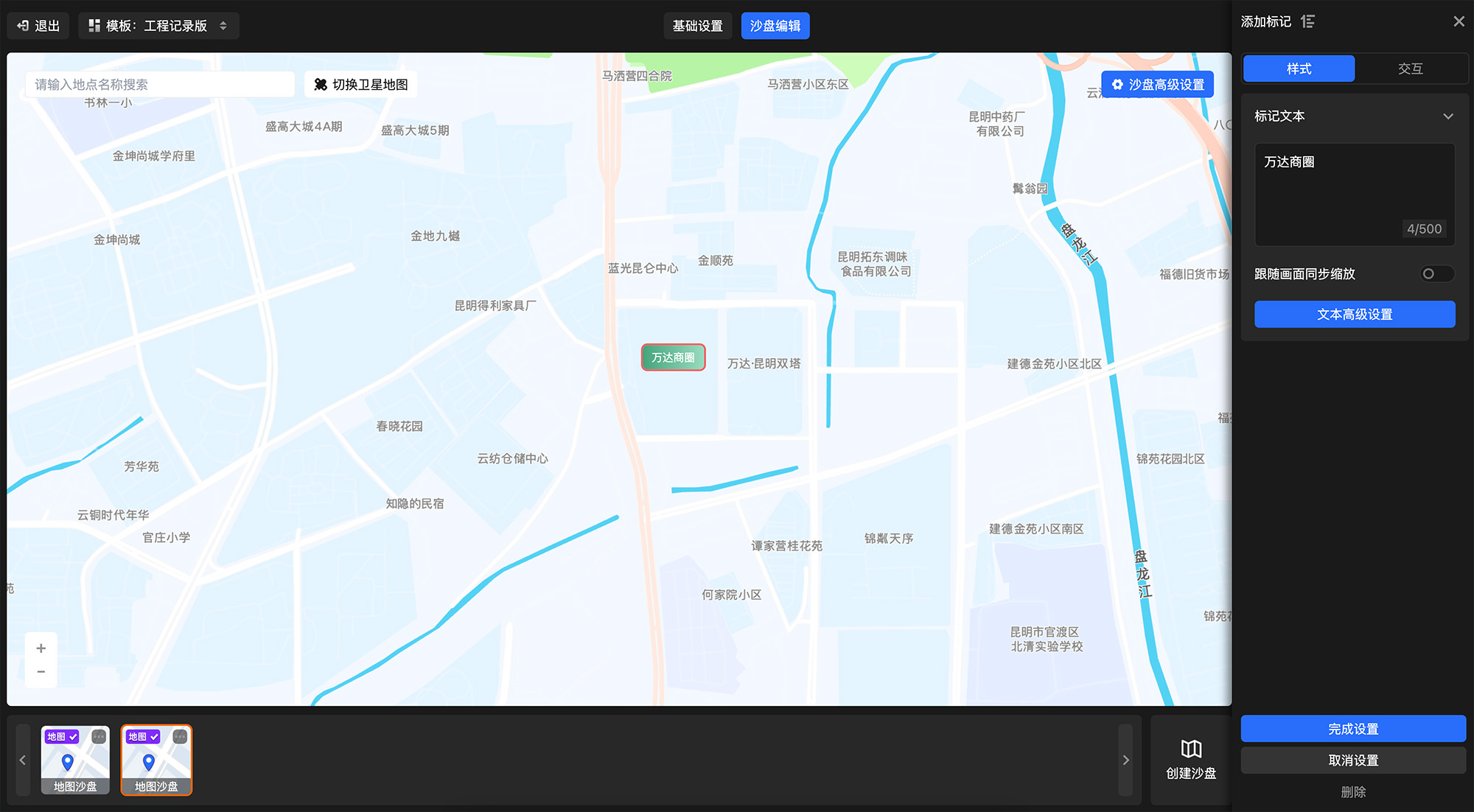This screenshot has height=812, width=1474.
Task: Collapse the 标记文本 section
Action: [x=1447, y=116]
